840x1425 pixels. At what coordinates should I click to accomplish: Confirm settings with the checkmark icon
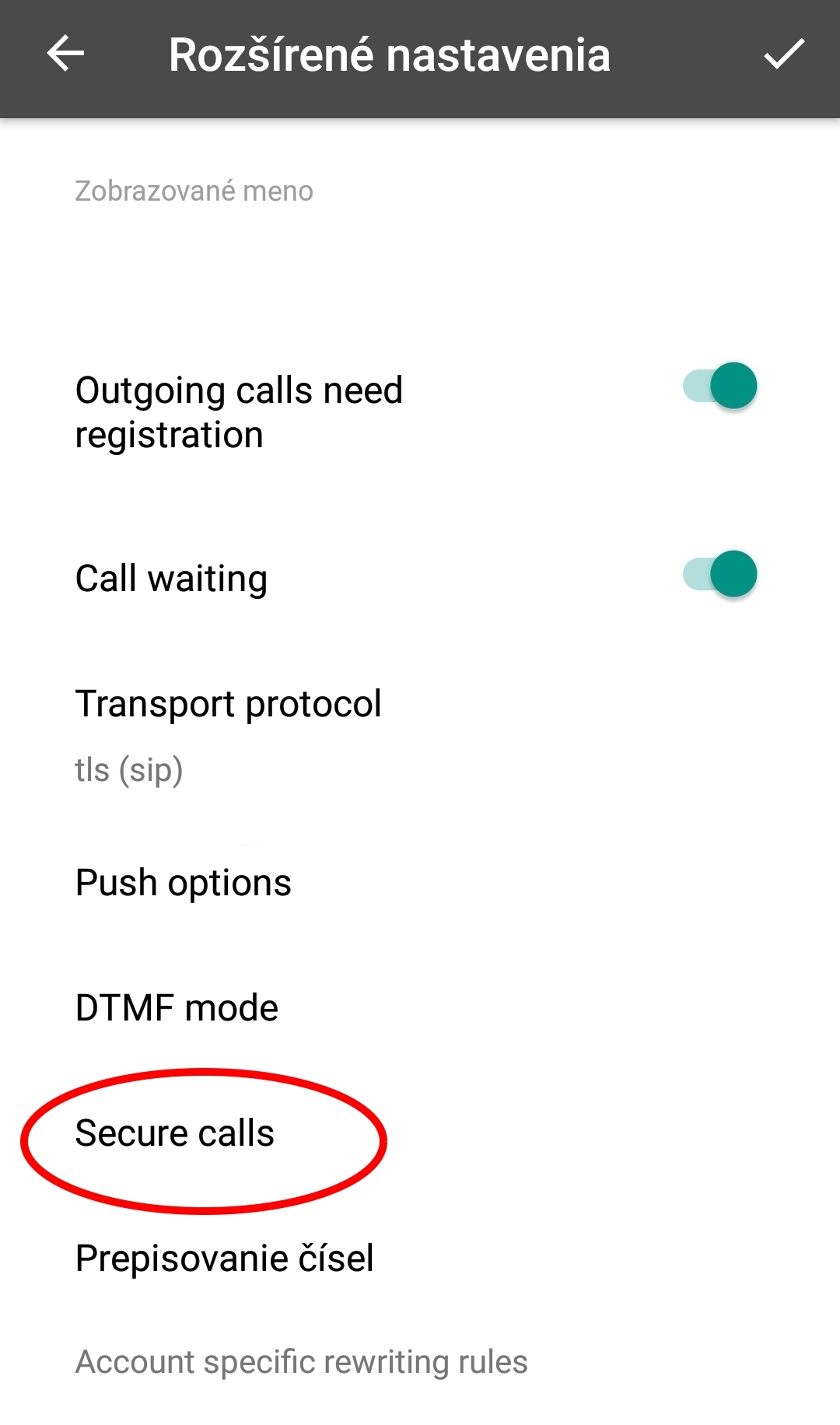click(783, 54)
